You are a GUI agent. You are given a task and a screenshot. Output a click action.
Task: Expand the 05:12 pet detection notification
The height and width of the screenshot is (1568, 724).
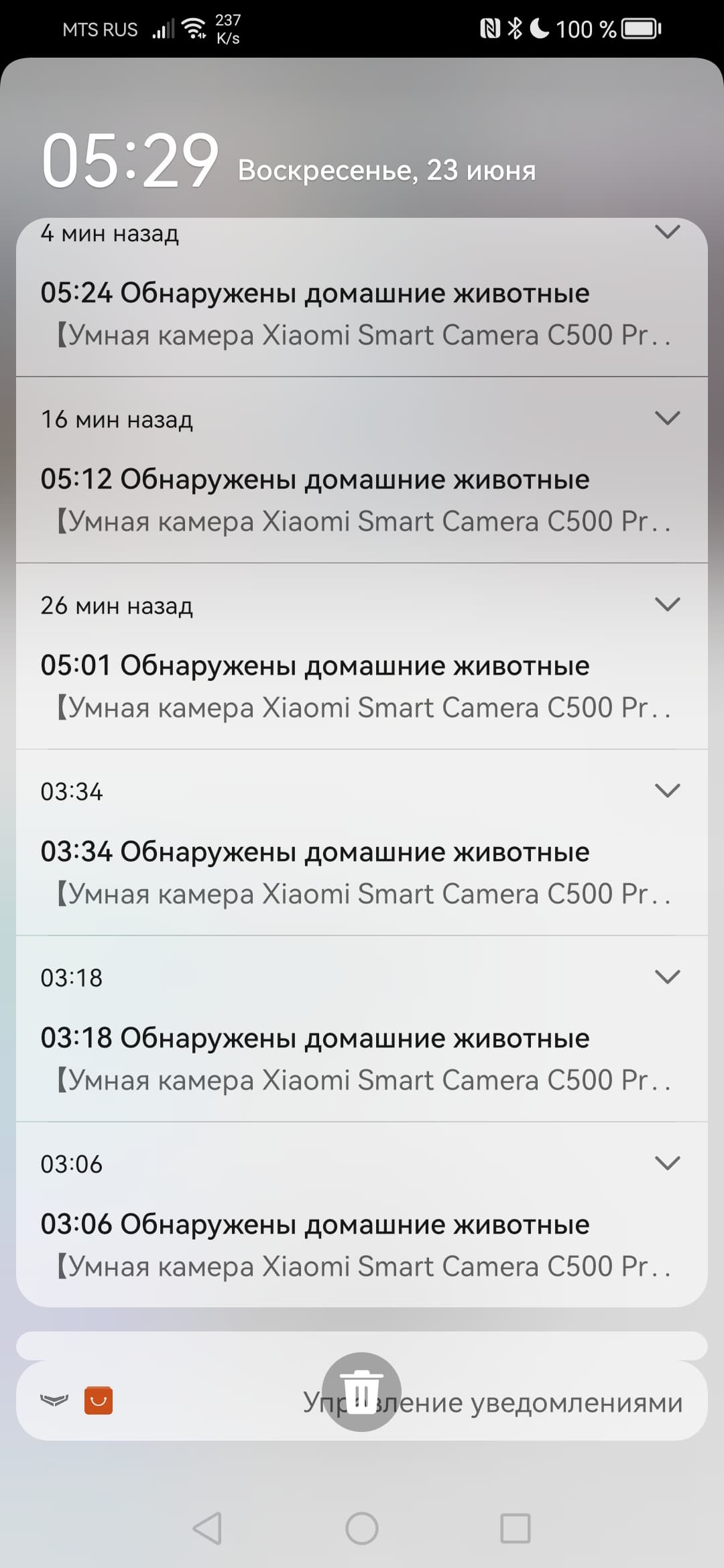tap(667, 418)
